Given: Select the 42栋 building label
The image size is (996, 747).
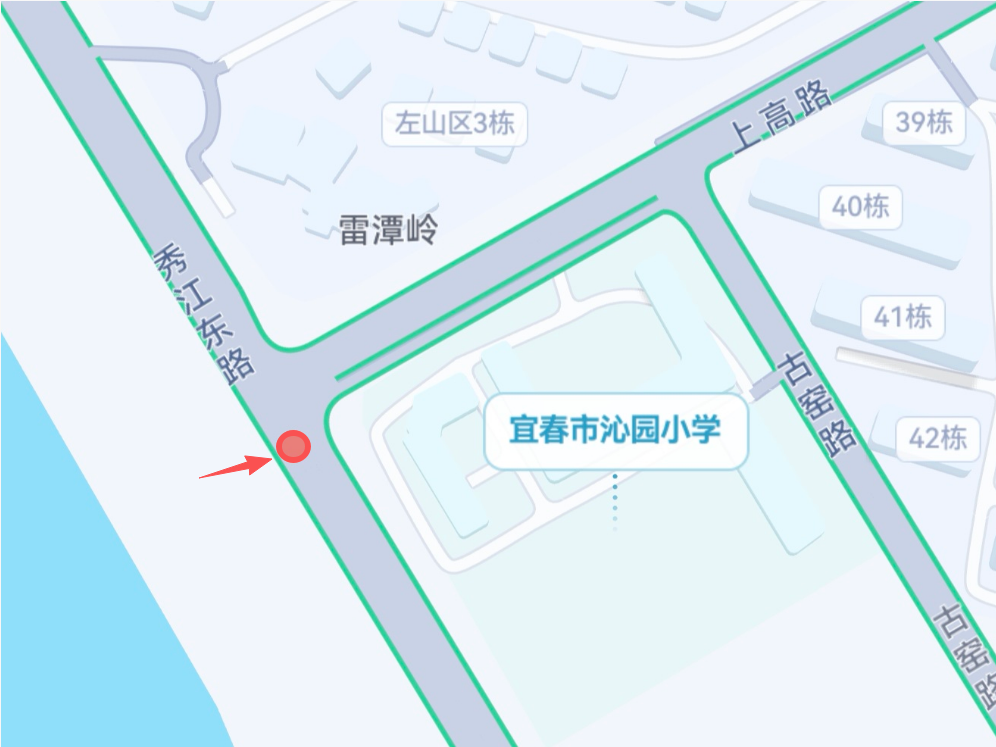Looking at the screenshot, I should tap(938, 437).
